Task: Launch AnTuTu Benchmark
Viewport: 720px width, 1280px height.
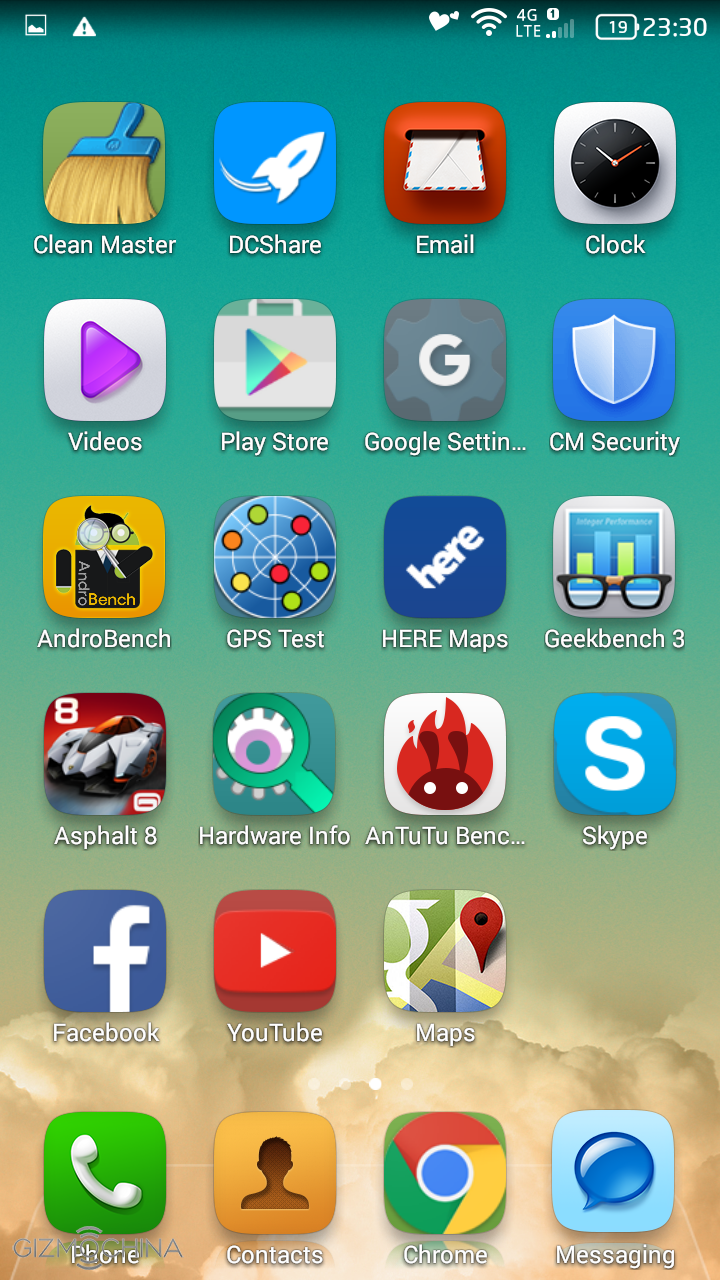Action: point(445,754)
